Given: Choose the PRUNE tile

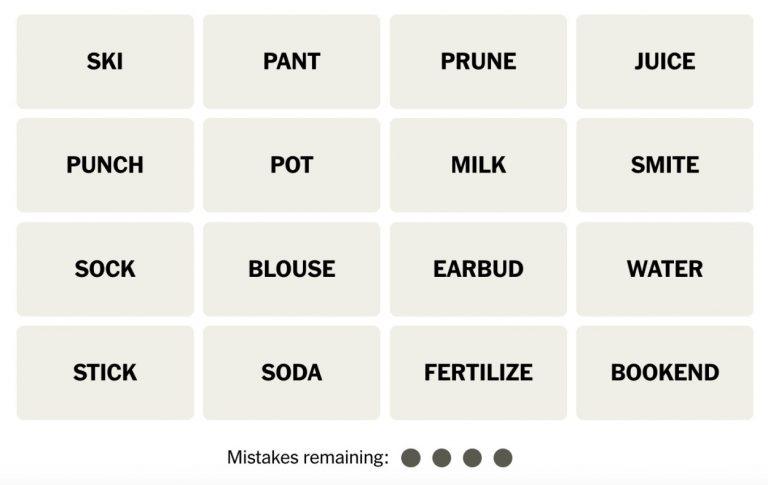Looking at the screenshot, I should [478, 61].
